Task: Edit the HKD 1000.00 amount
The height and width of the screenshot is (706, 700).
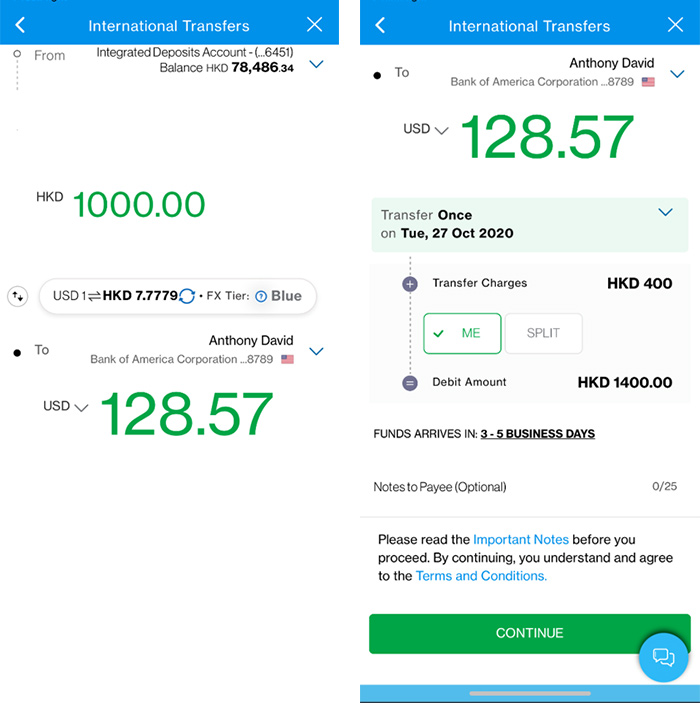Action: coord(138,205)
